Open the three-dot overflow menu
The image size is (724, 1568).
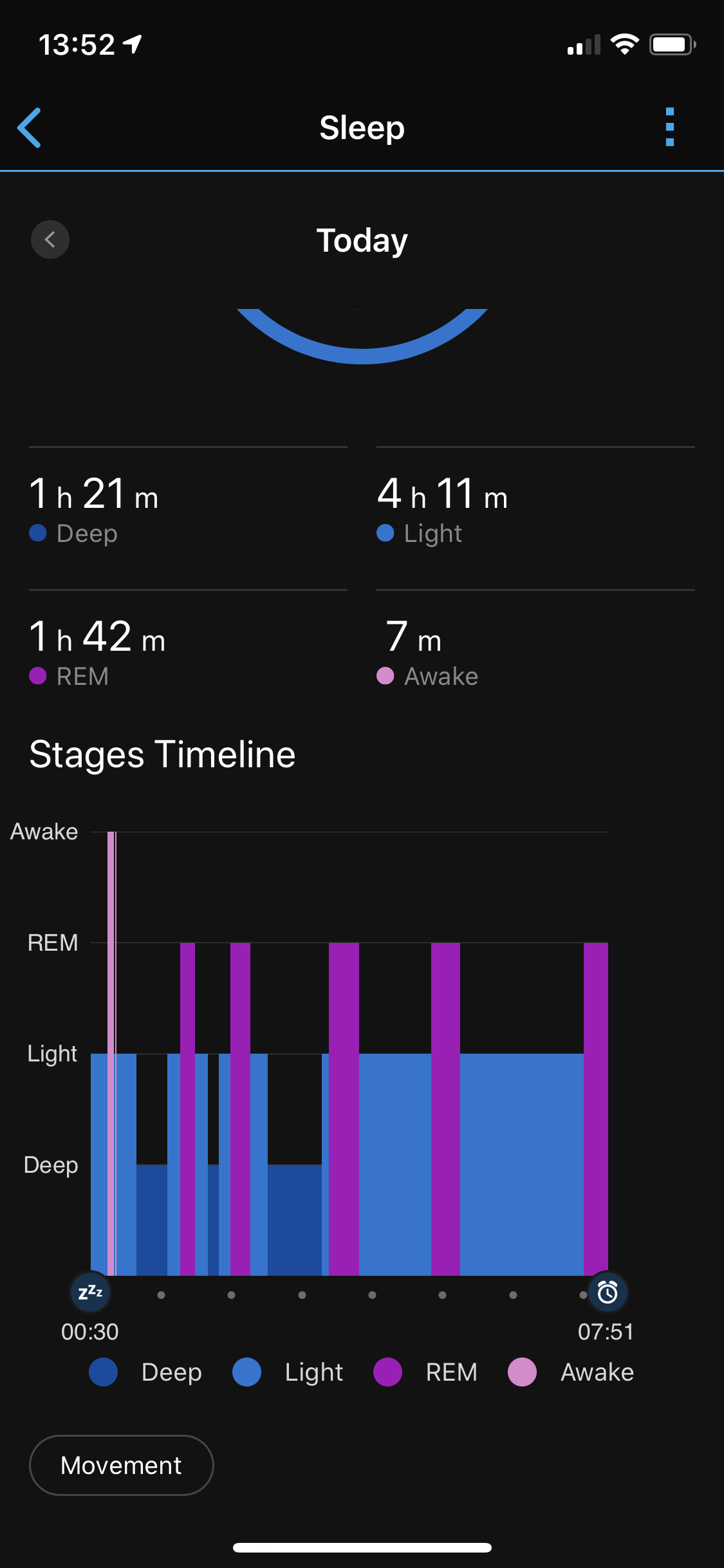[x=669, y=127]
